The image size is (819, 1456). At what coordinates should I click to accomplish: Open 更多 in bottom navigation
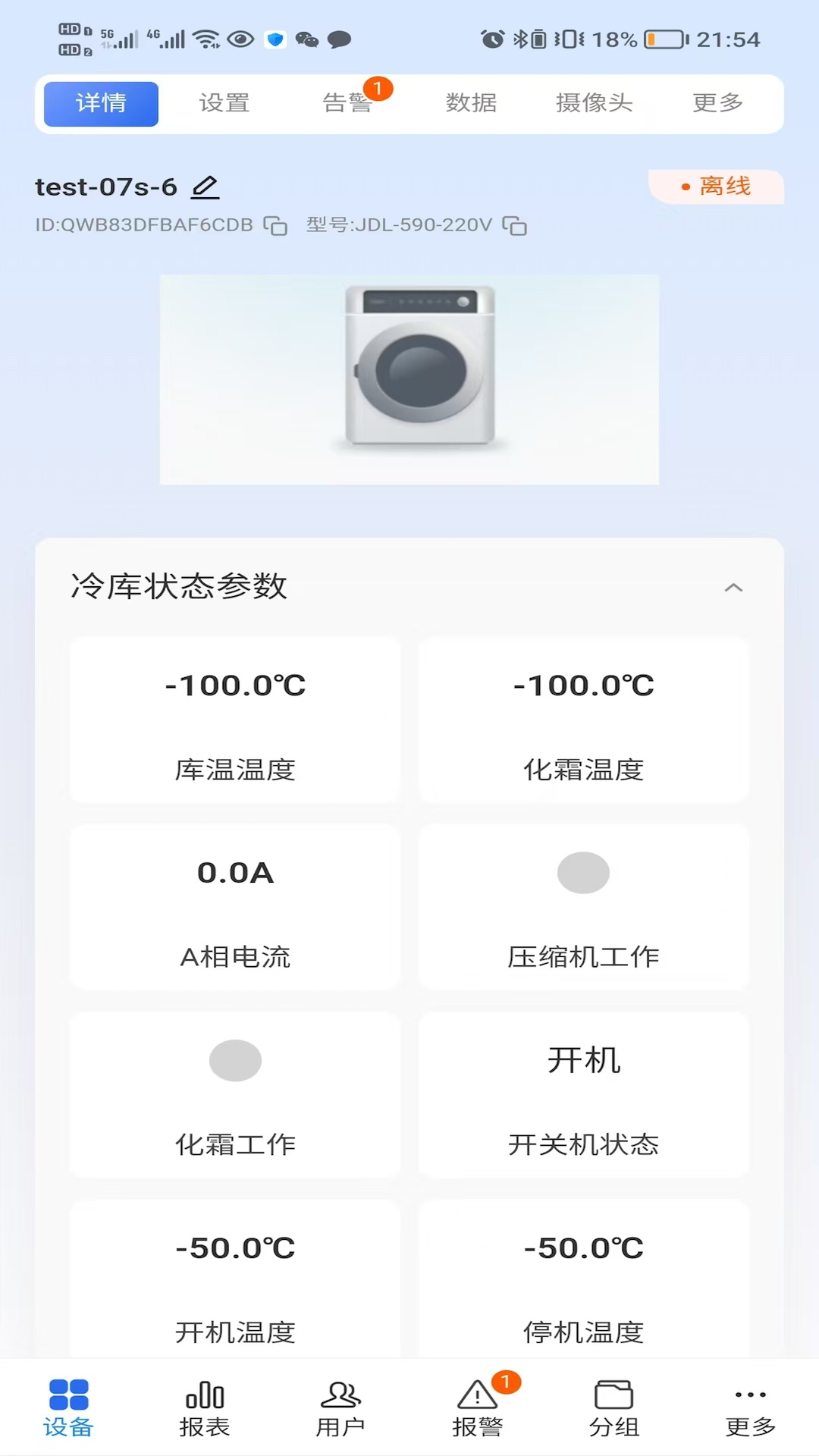pos(750,1408)
